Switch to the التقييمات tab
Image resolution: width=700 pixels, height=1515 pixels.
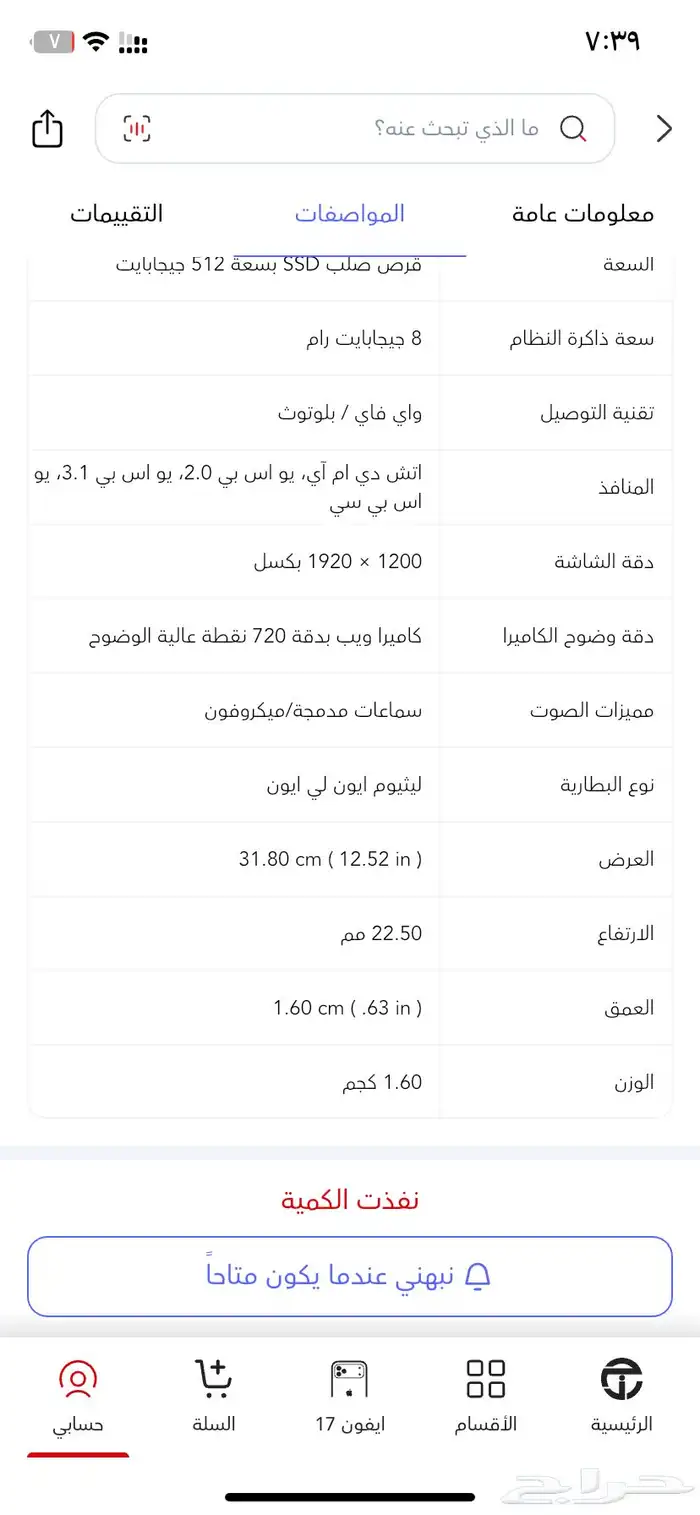pyautogui.click(x=116, y=214)
